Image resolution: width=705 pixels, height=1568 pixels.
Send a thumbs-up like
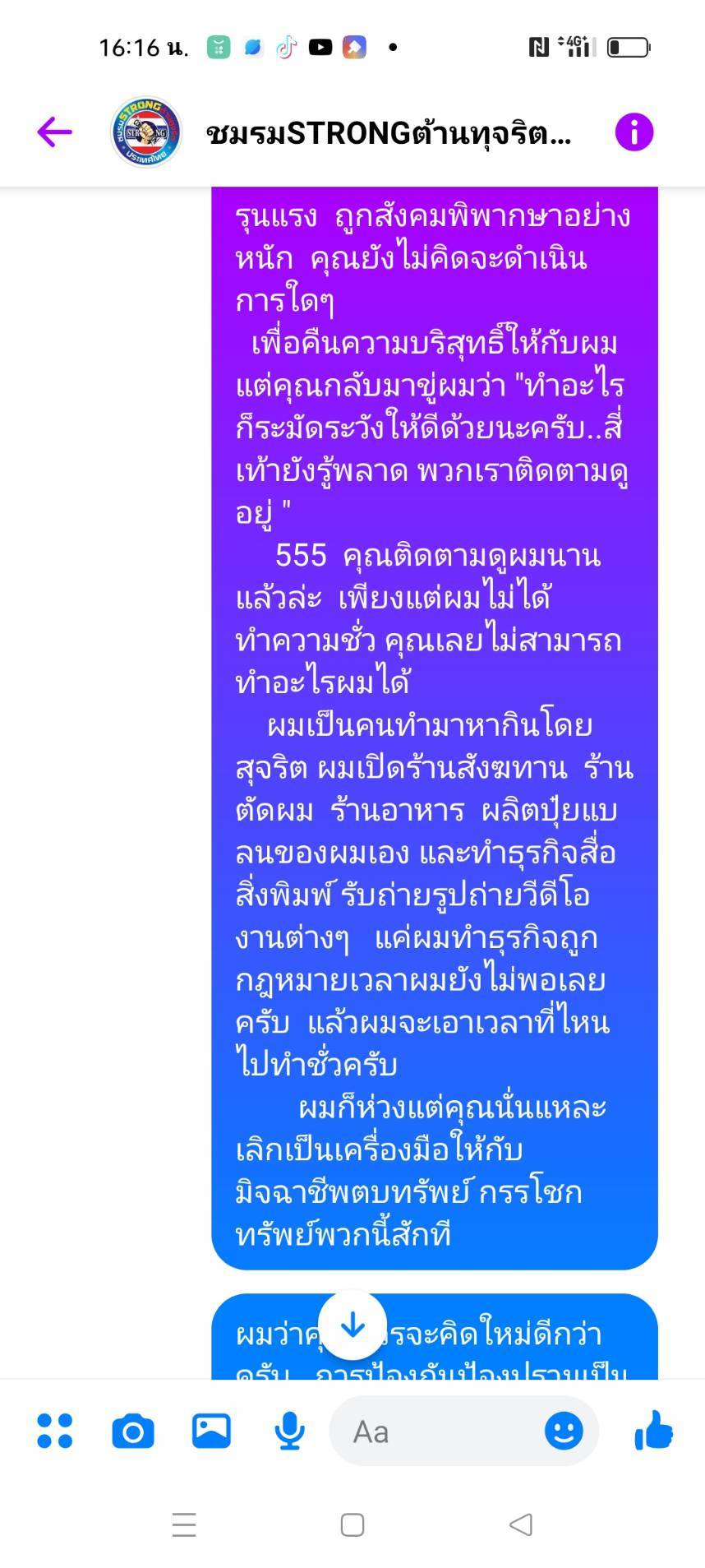(654, 1430)
